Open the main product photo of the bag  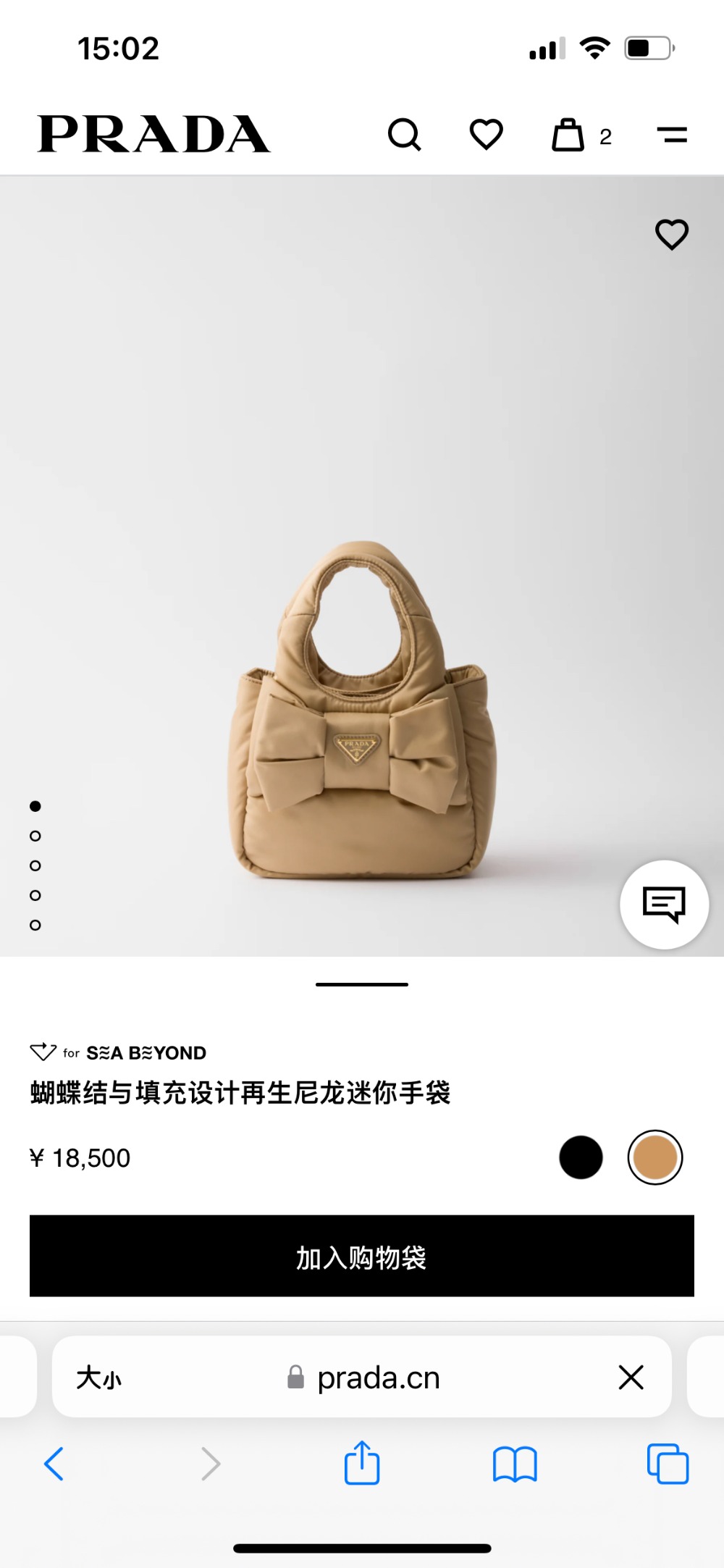(x=362, y=710)
